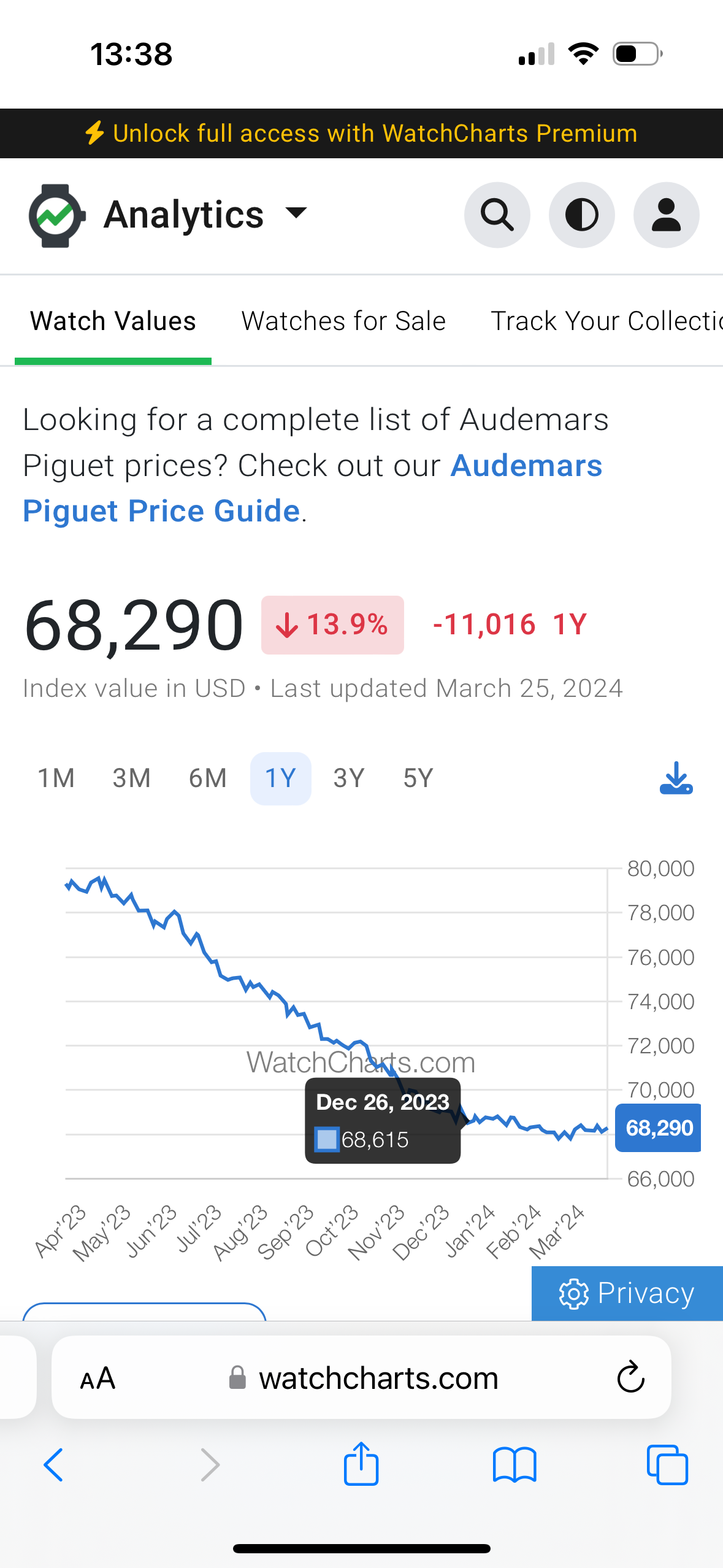Viewport: 723px width, 1568px height.
Task: Select the 5Y chart range
Action: 418,778
